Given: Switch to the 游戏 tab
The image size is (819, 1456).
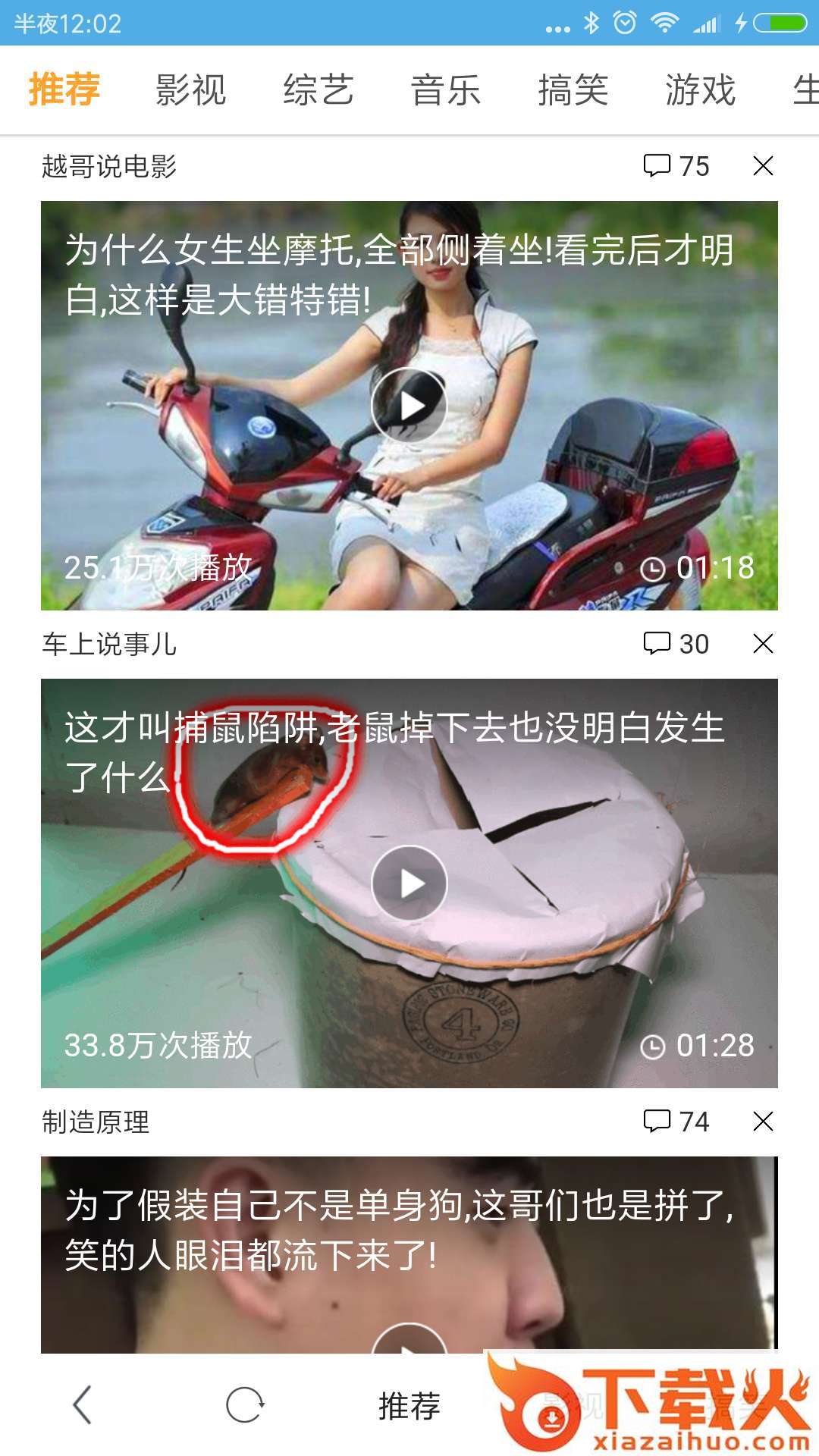Looking at the screenshot, I should [x=700, y=90].
